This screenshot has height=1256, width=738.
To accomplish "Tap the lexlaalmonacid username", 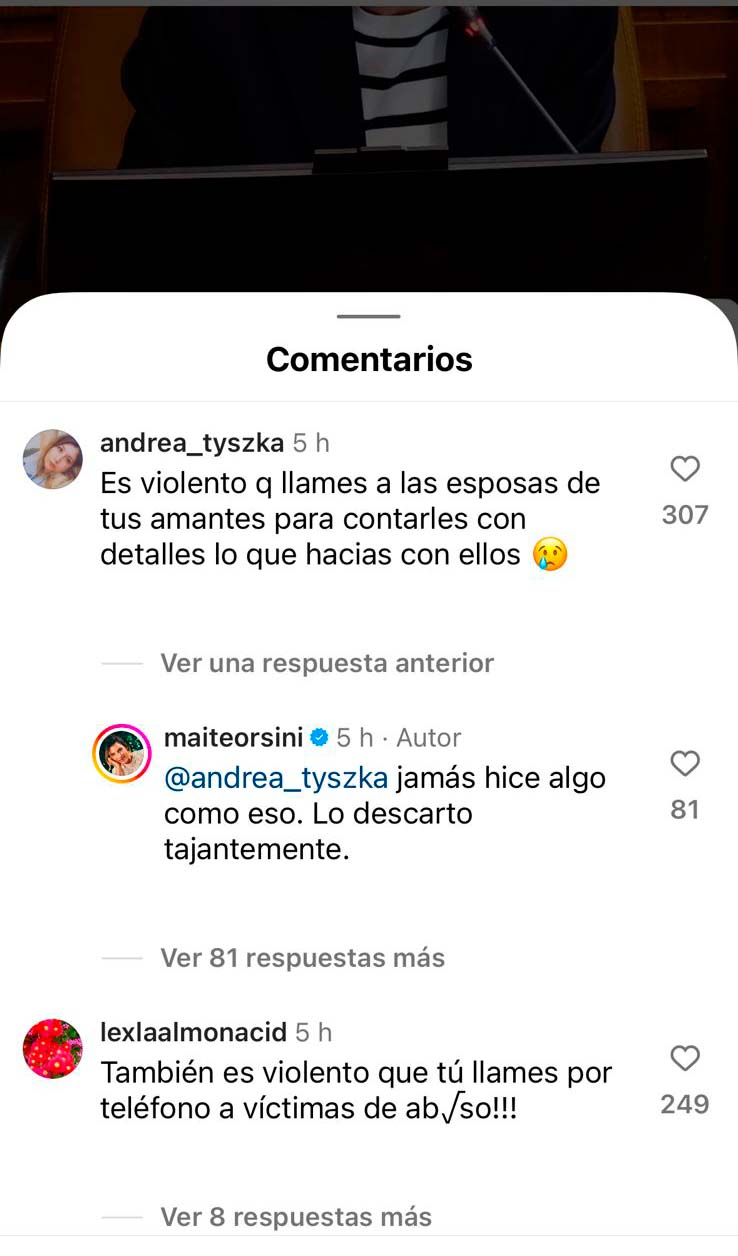I will [193, 1032].
